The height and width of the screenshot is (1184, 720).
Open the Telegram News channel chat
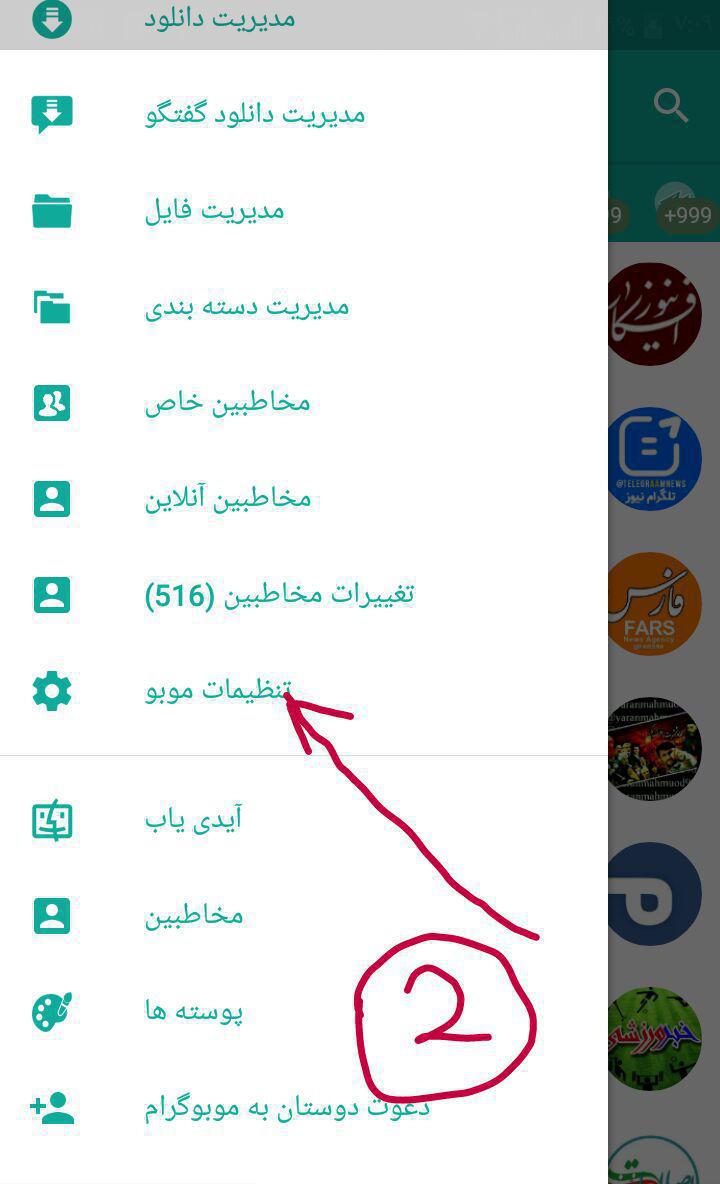(x=654, y=458)
